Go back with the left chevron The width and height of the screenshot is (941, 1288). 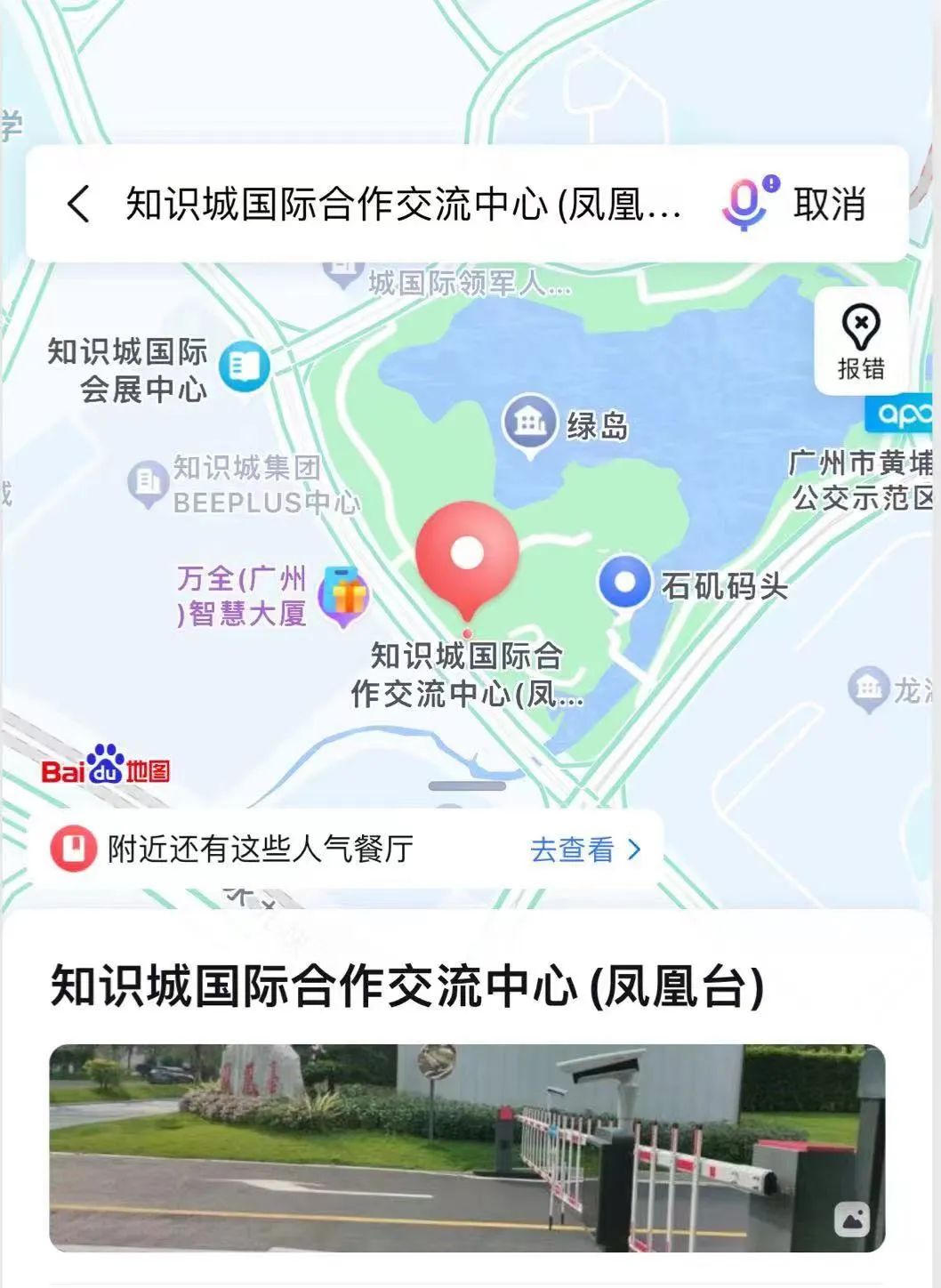pos(81,205)
